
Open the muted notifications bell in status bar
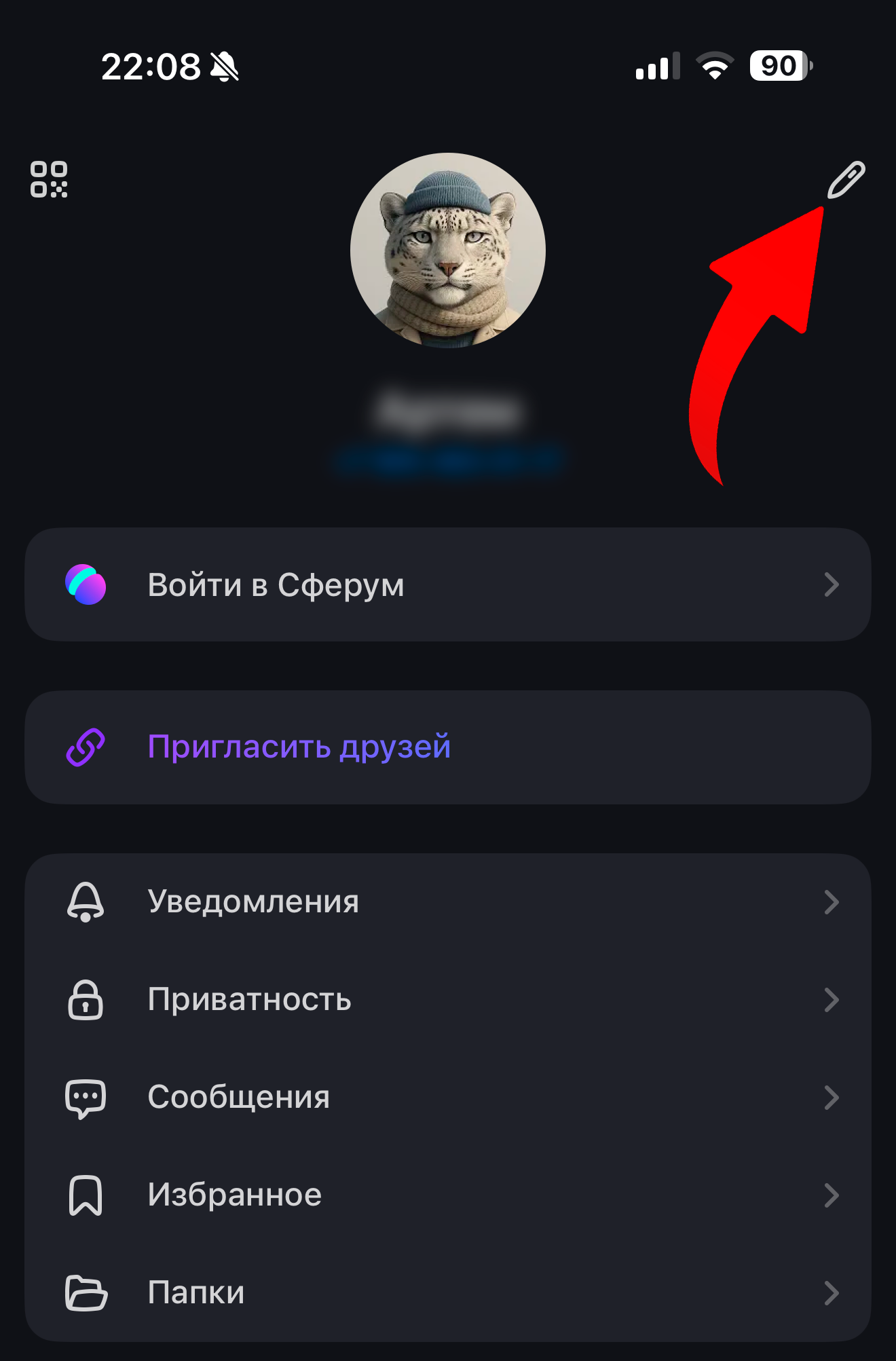(224, 66)
